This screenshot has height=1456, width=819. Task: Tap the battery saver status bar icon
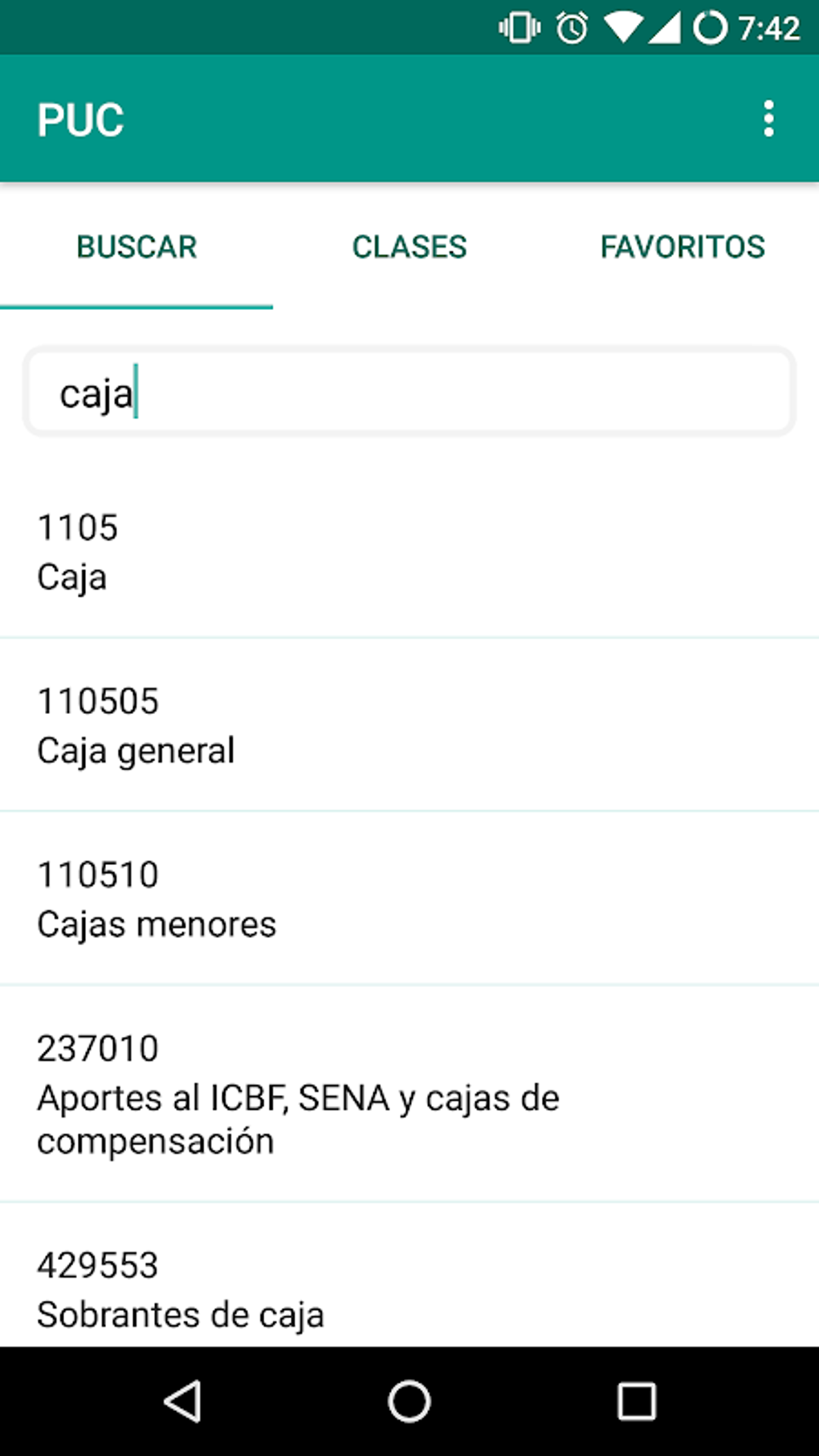711,28
